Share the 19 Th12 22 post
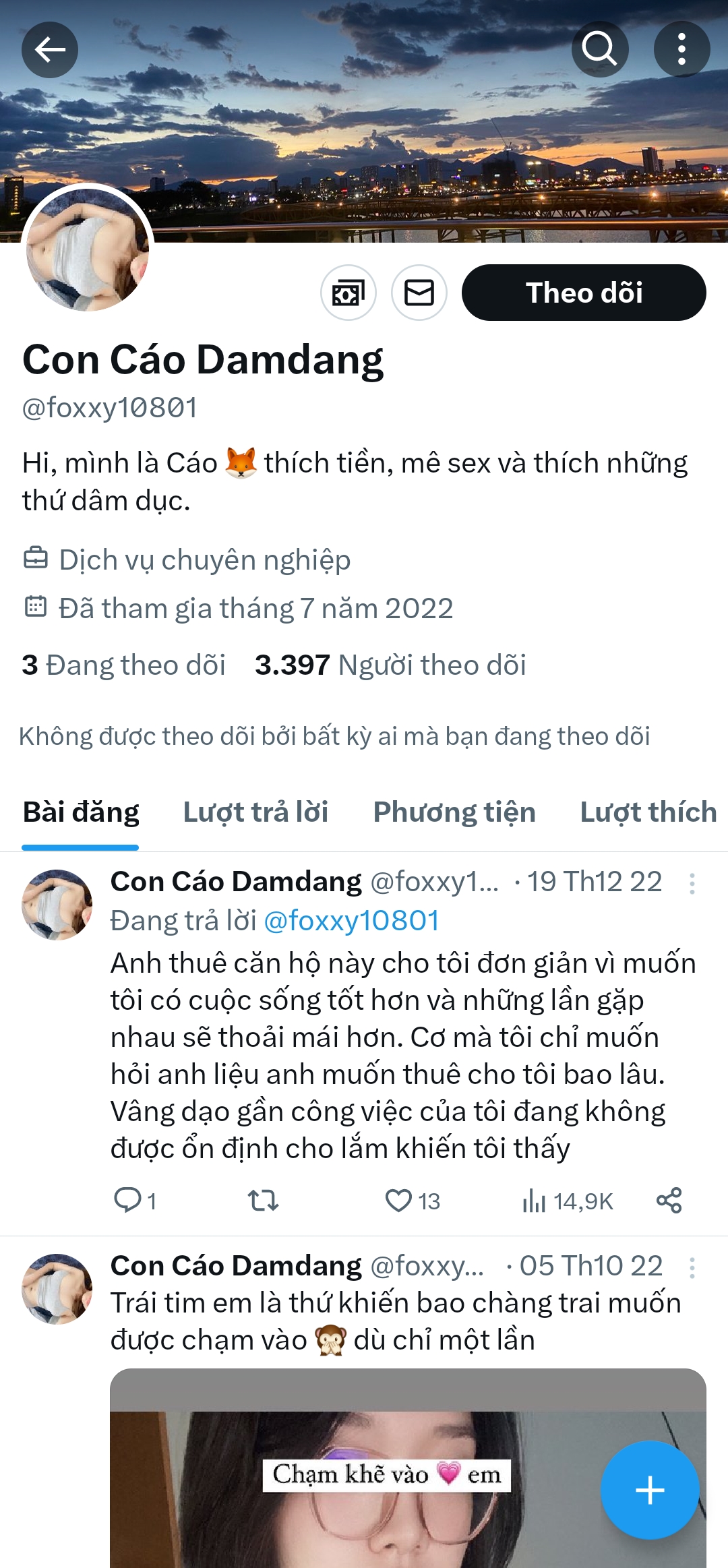 pyautogui.click(x=669, y=1201)
